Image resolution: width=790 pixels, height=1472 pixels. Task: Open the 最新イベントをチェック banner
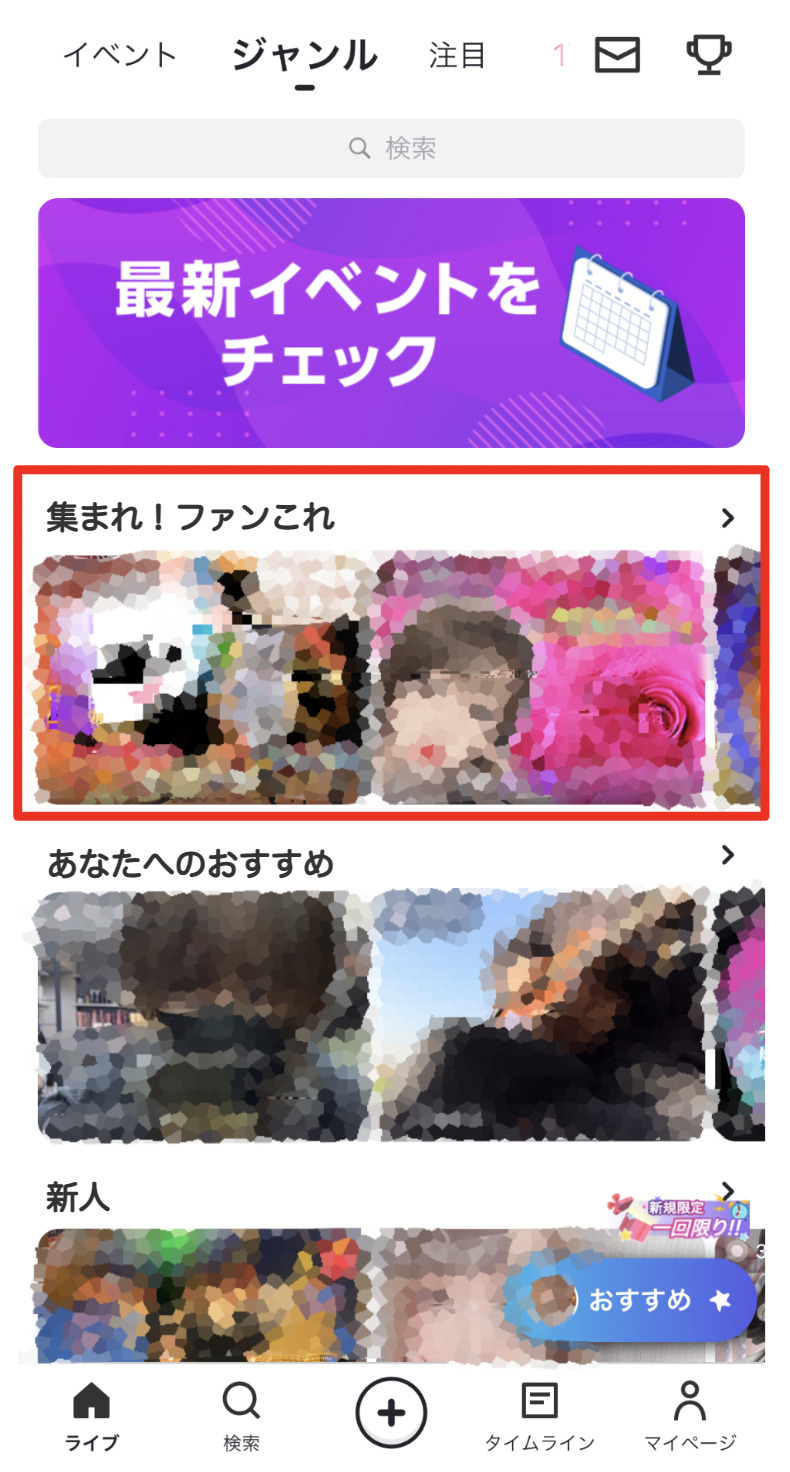391,323
